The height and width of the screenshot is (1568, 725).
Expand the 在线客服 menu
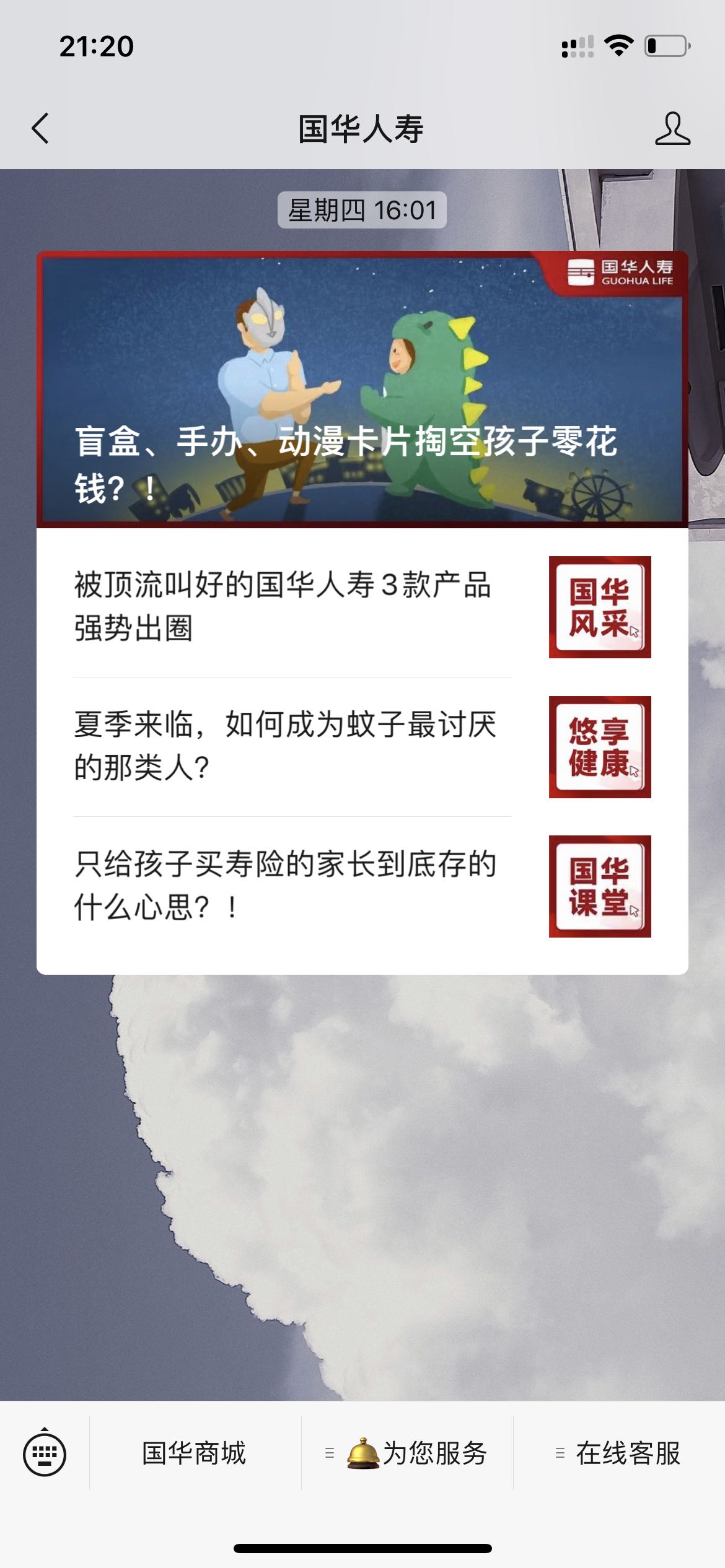pos(619,1453)
